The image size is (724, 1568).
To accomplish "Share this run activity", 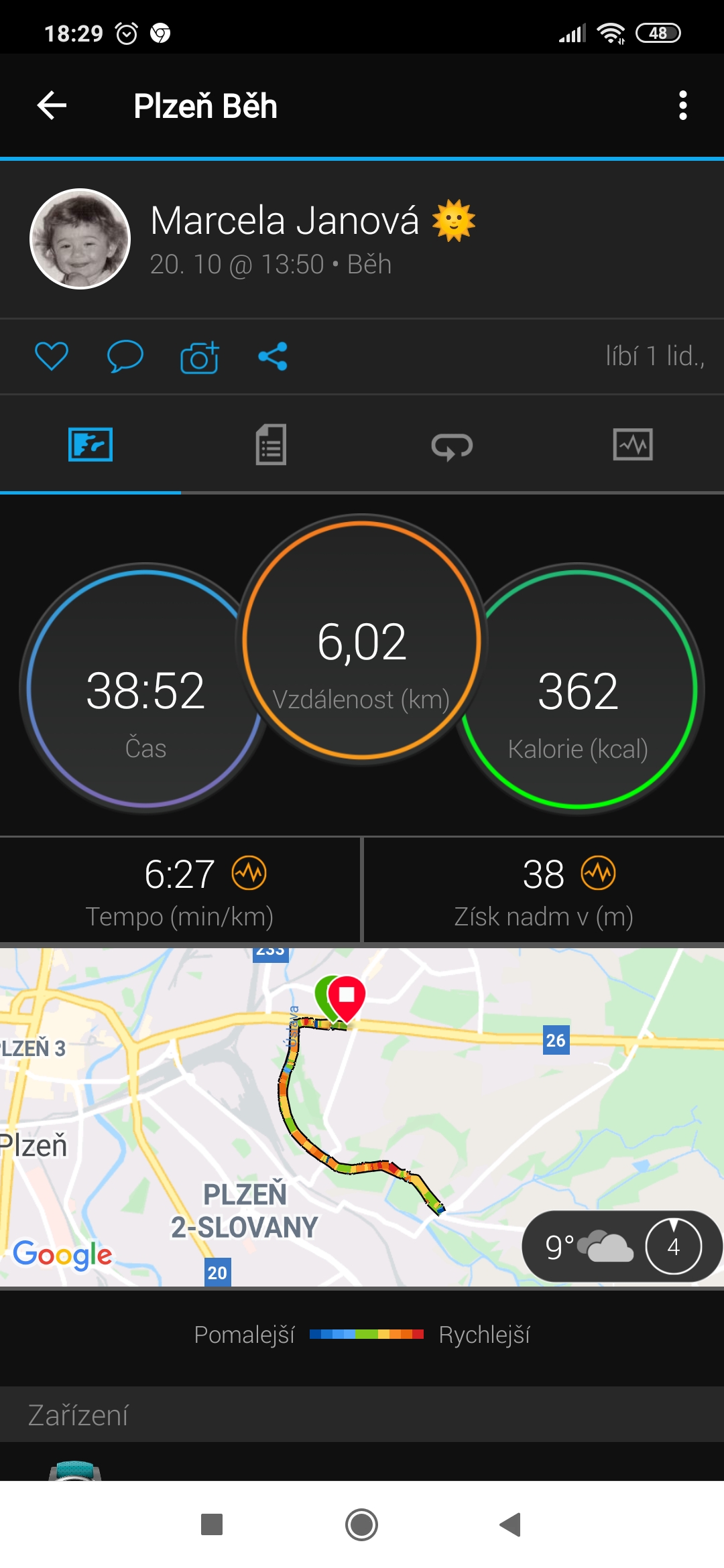I will click(273, 356).
